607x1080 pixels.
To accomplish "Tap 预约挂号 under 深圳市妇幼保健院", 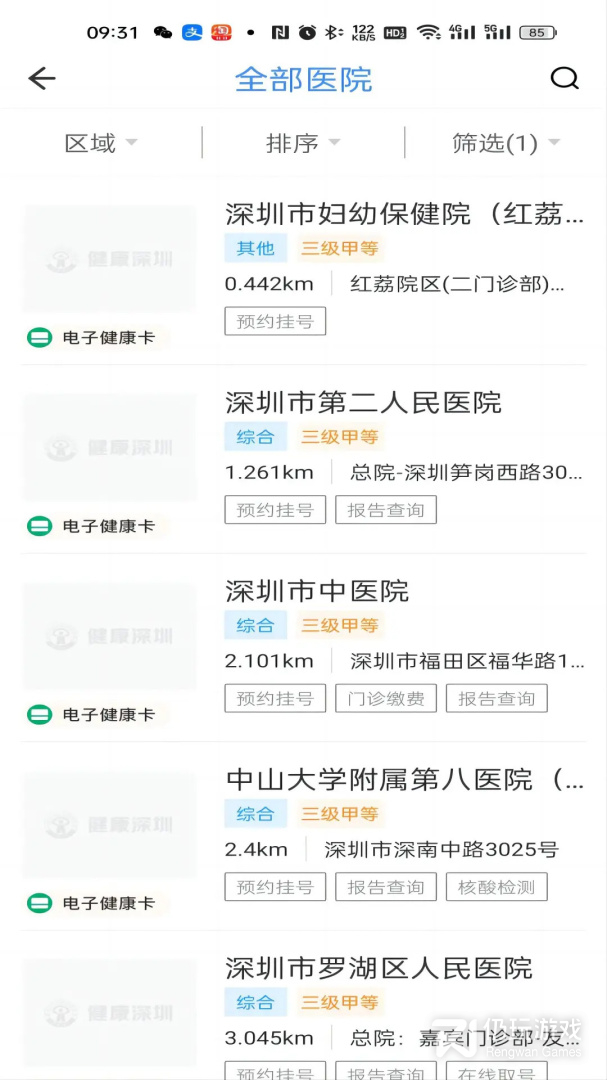I will pyautogui.click(x=275, y=322).
